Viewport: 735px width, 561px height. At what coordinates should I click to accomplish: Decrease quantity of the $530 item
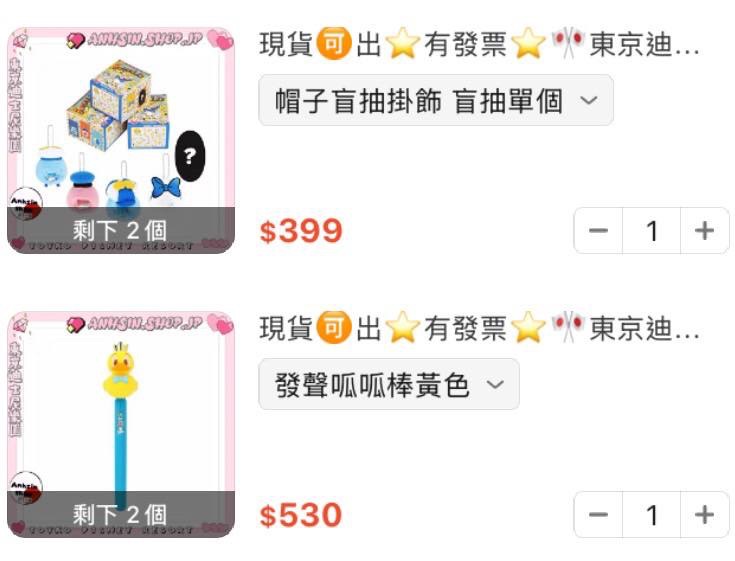coord(598,515)
